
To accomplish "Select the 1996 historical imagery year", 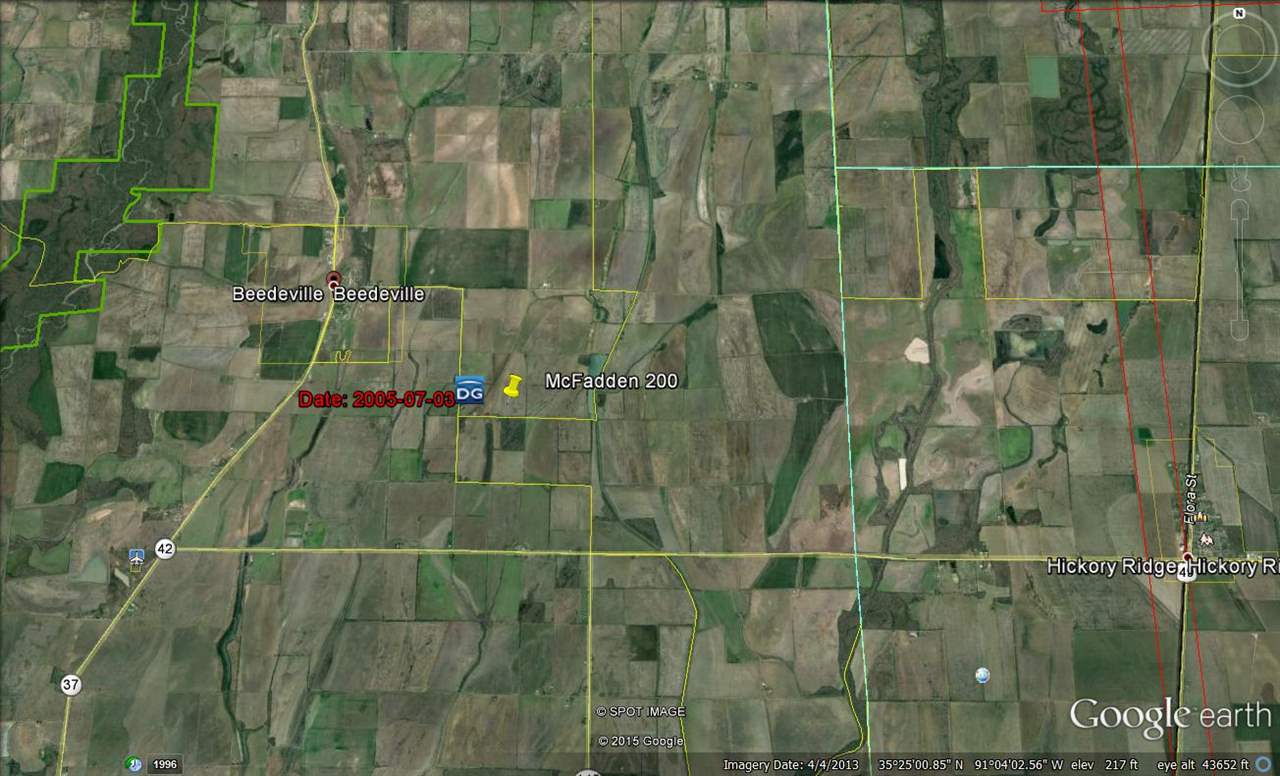I will coord(165,765).
